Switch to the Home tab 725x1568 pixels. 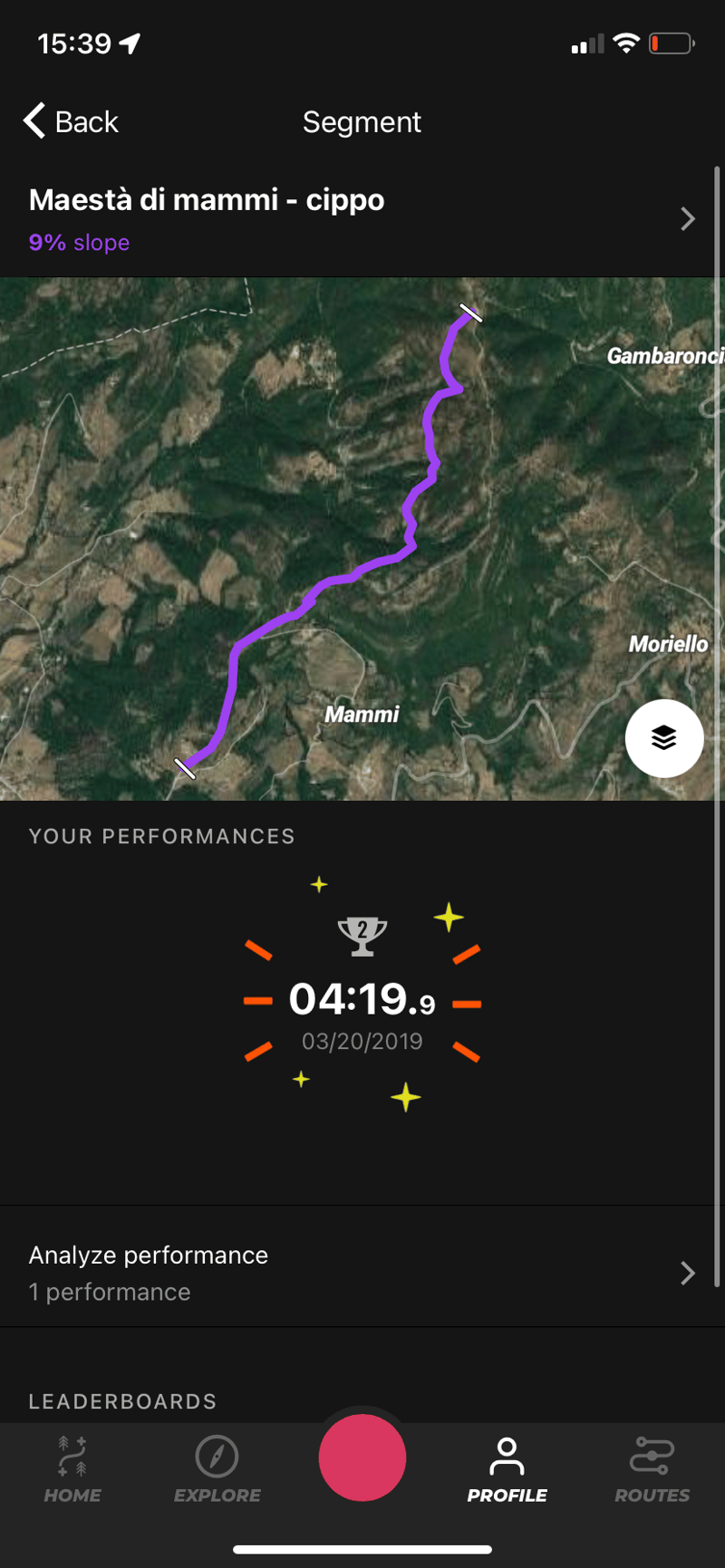coord(72,1469)
